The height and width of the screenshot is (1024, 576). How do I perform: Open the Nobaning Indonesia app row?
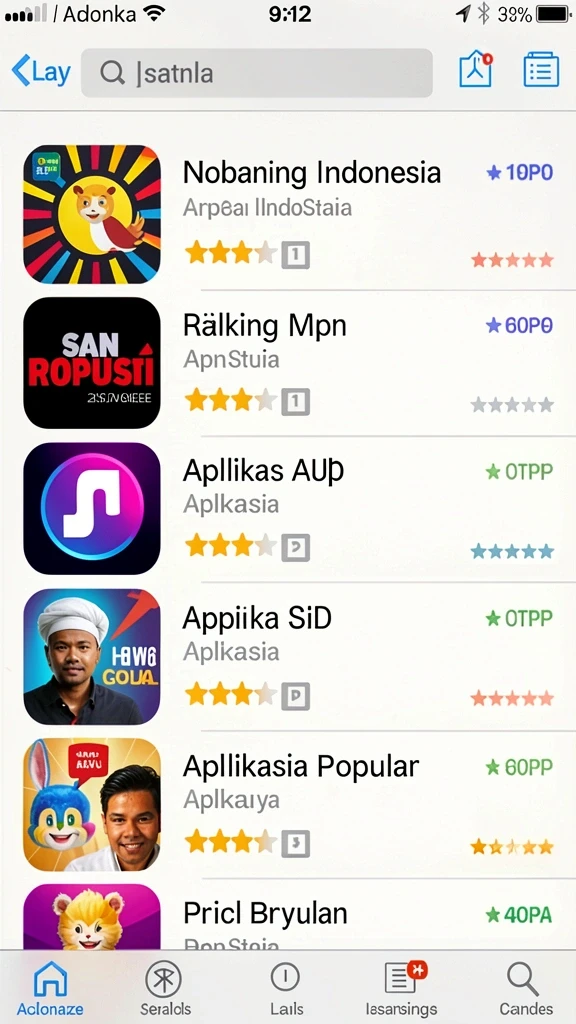(x=288, y=214)
